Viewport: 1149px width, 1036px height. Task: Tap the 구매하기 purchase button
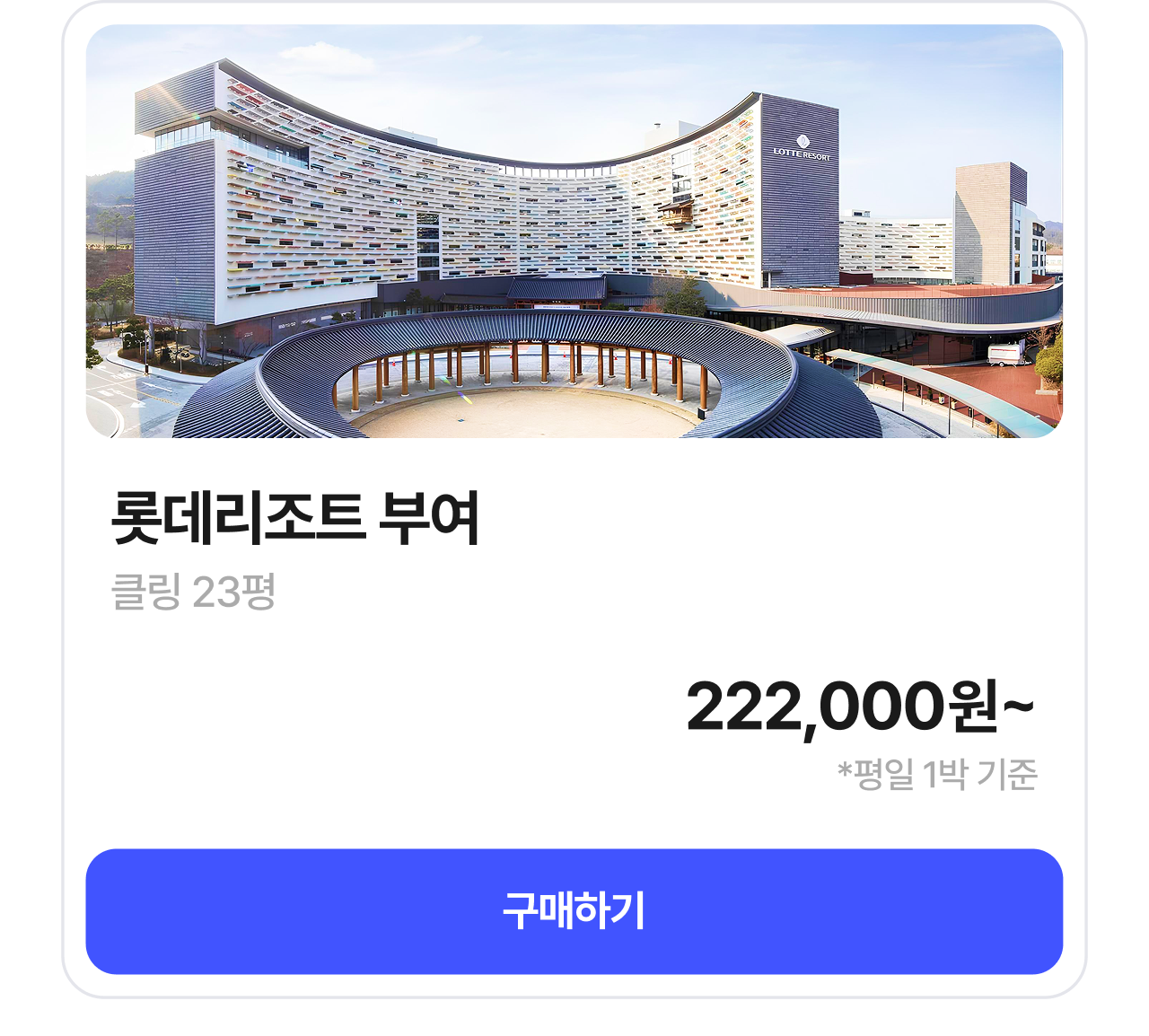[574, 911]
